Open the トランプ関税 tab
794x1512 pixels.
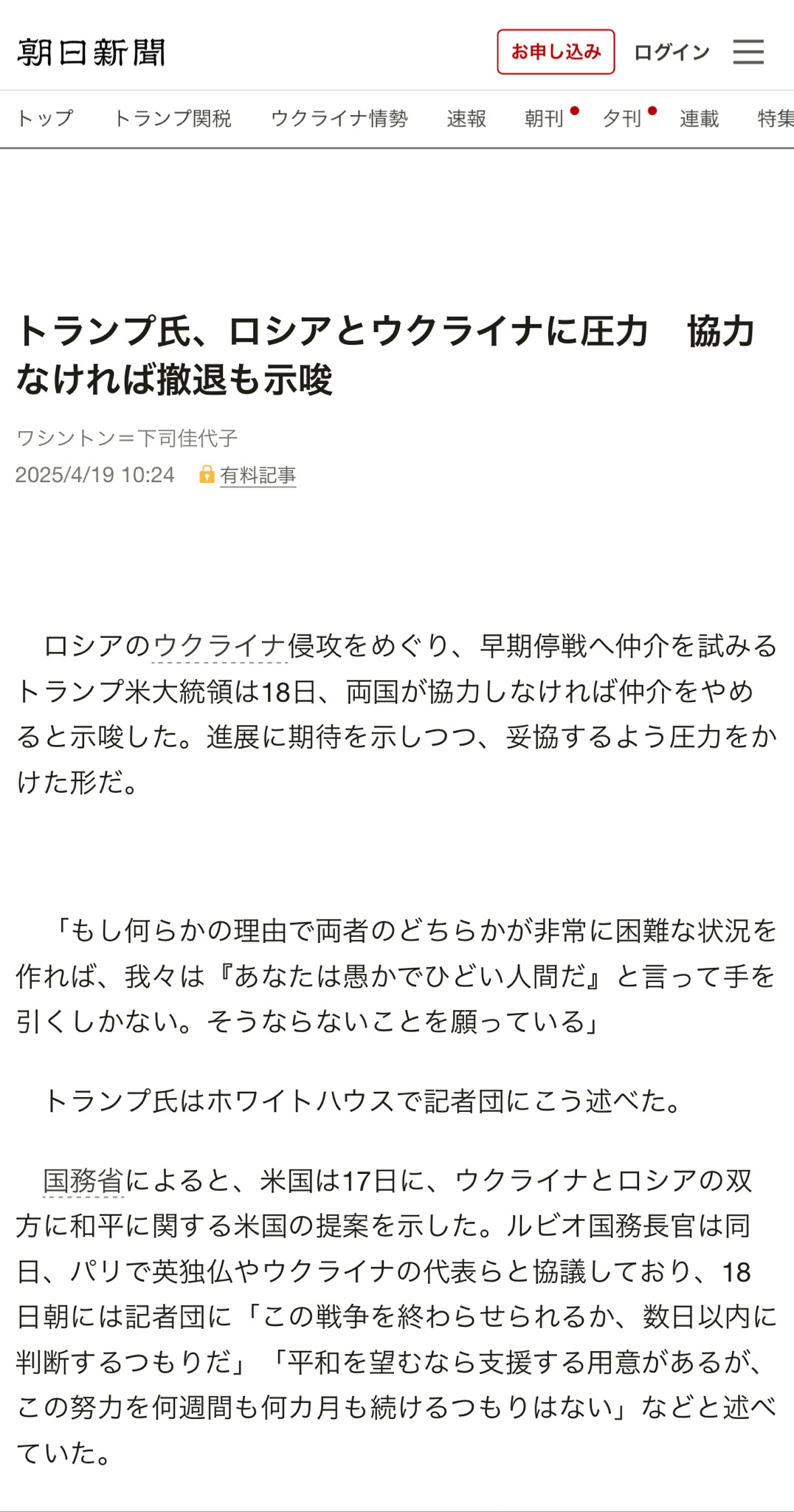click(x=172, y=118)
